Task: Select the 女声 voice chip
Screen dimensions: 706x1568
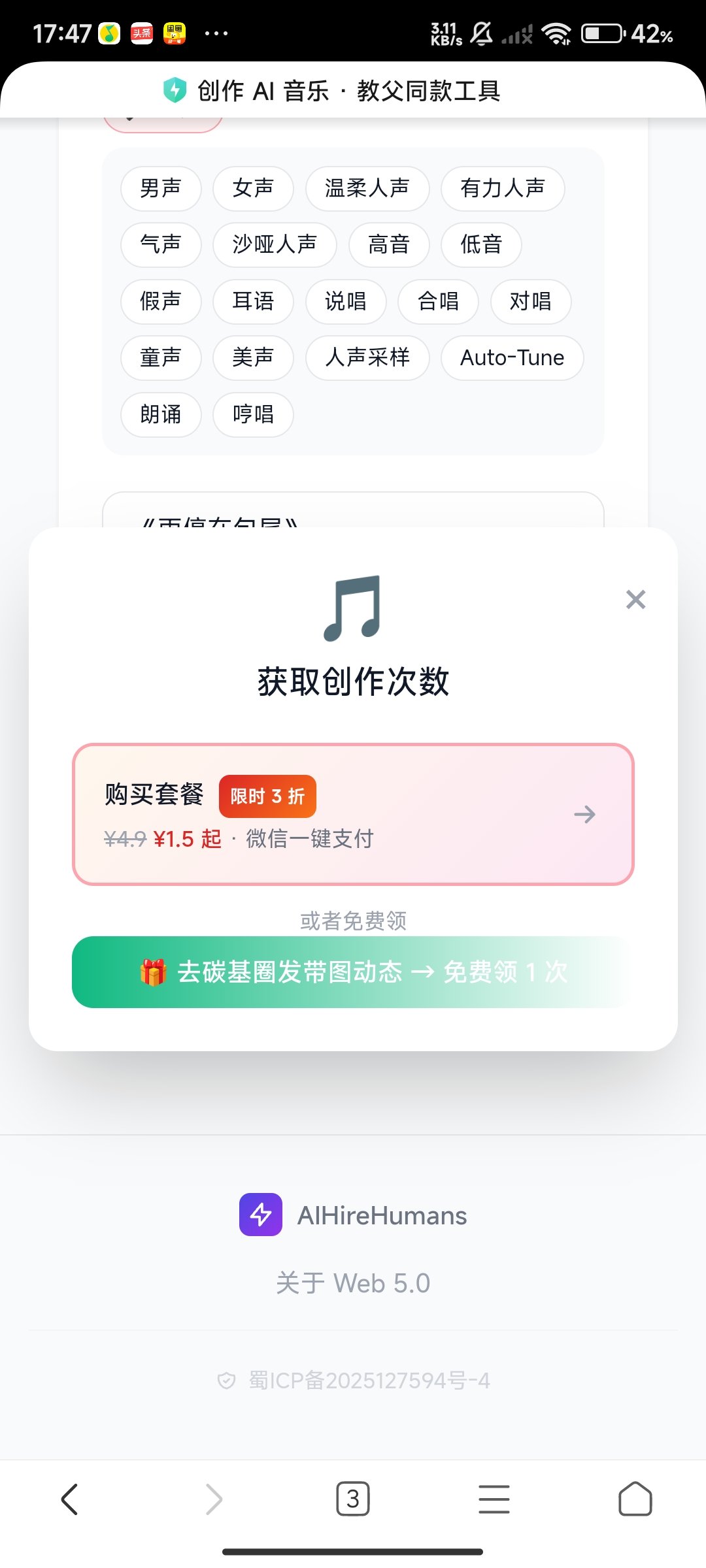Action: coord(253,188)
